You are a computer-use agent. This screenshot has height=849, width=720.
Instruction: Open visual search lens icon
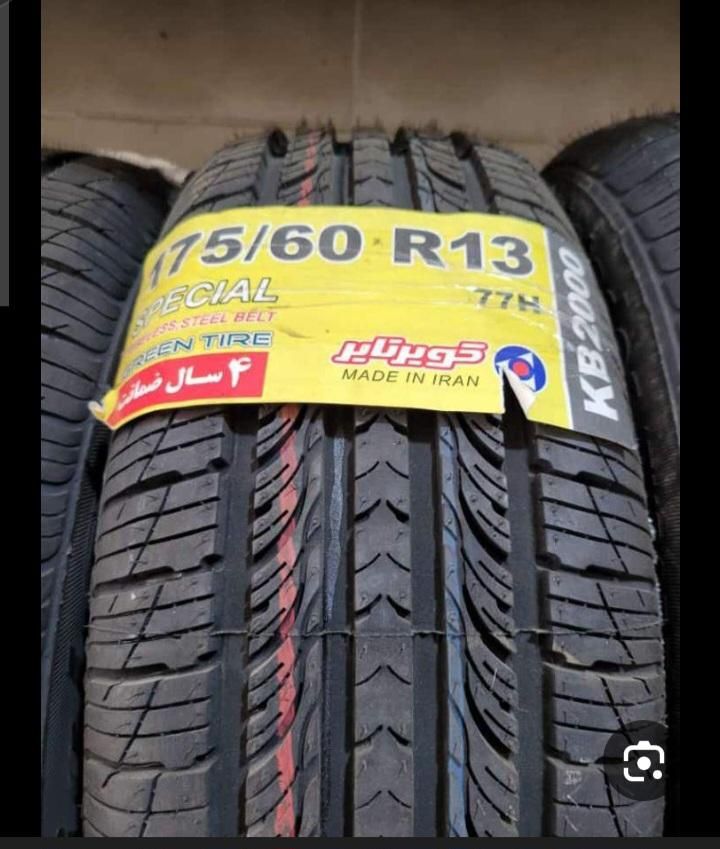click(x=643, y=762)
